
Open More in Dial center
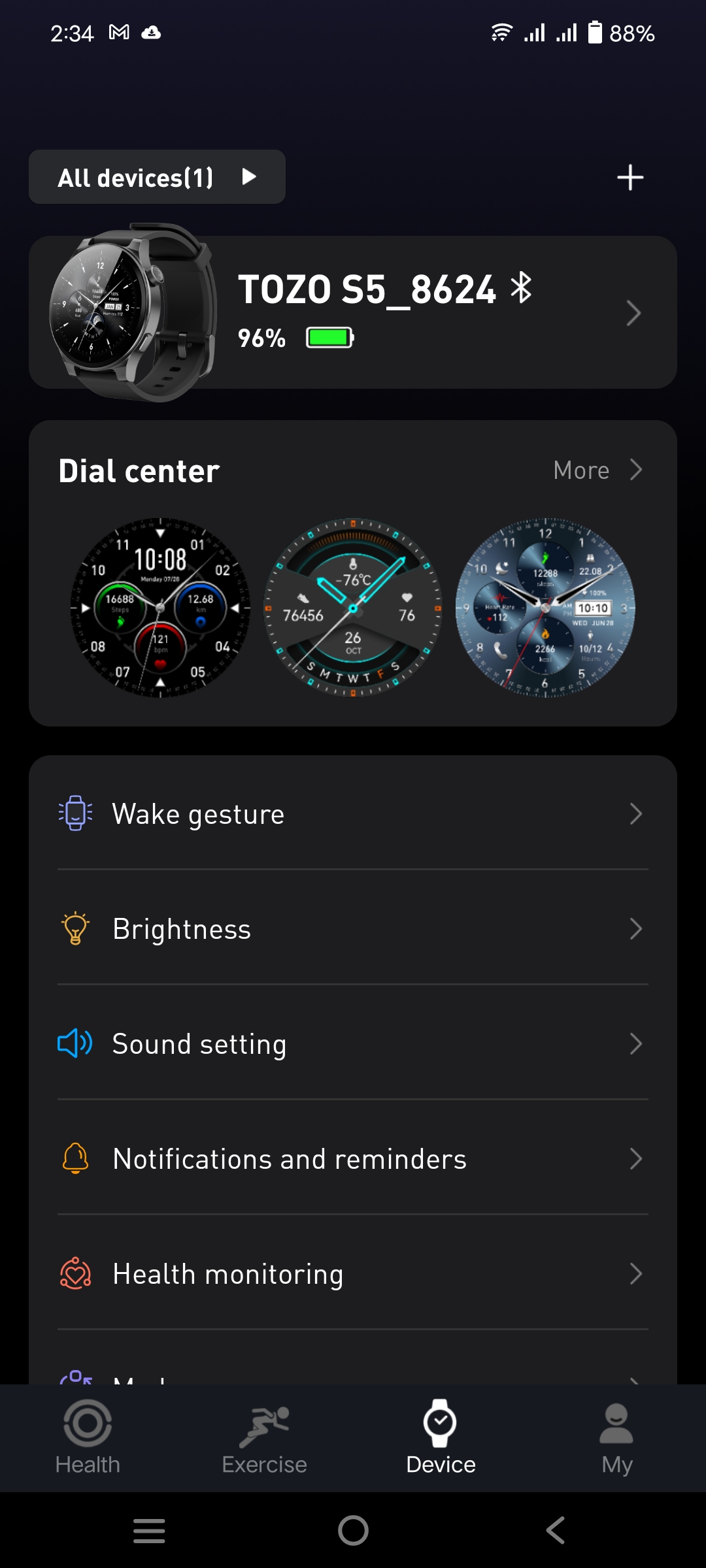597,470
